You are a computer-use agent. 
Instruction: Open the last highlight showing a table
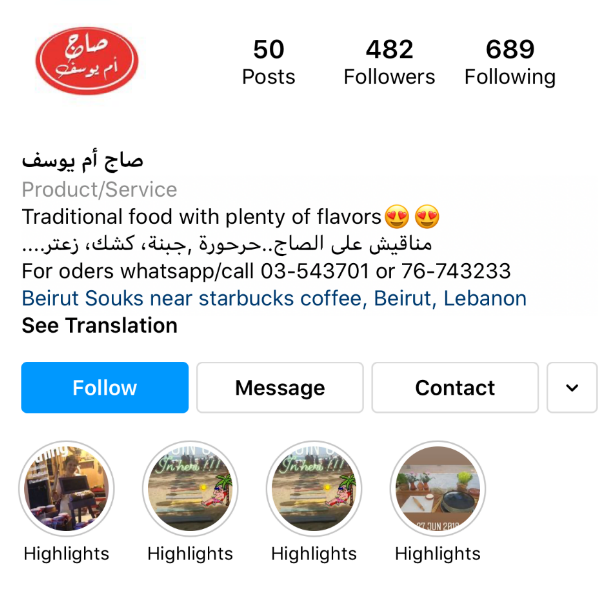437,489
